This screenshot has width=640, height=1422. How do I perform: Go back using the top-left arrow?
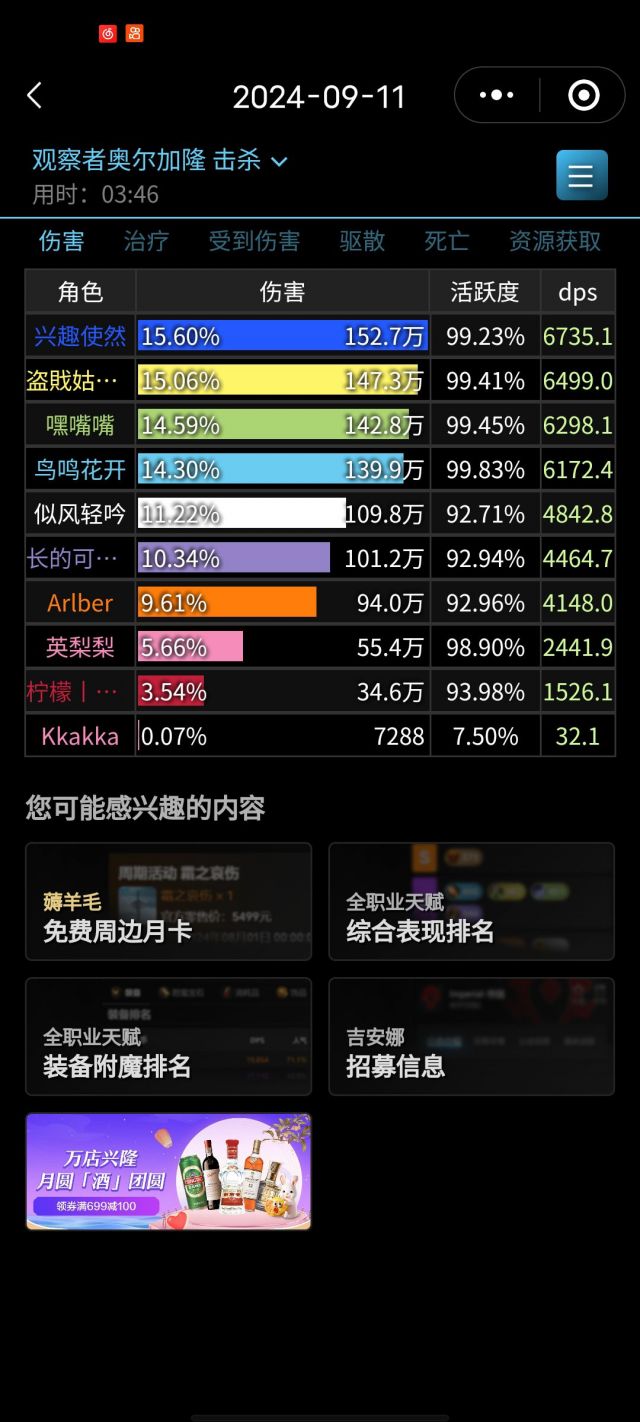click(34, 96)
